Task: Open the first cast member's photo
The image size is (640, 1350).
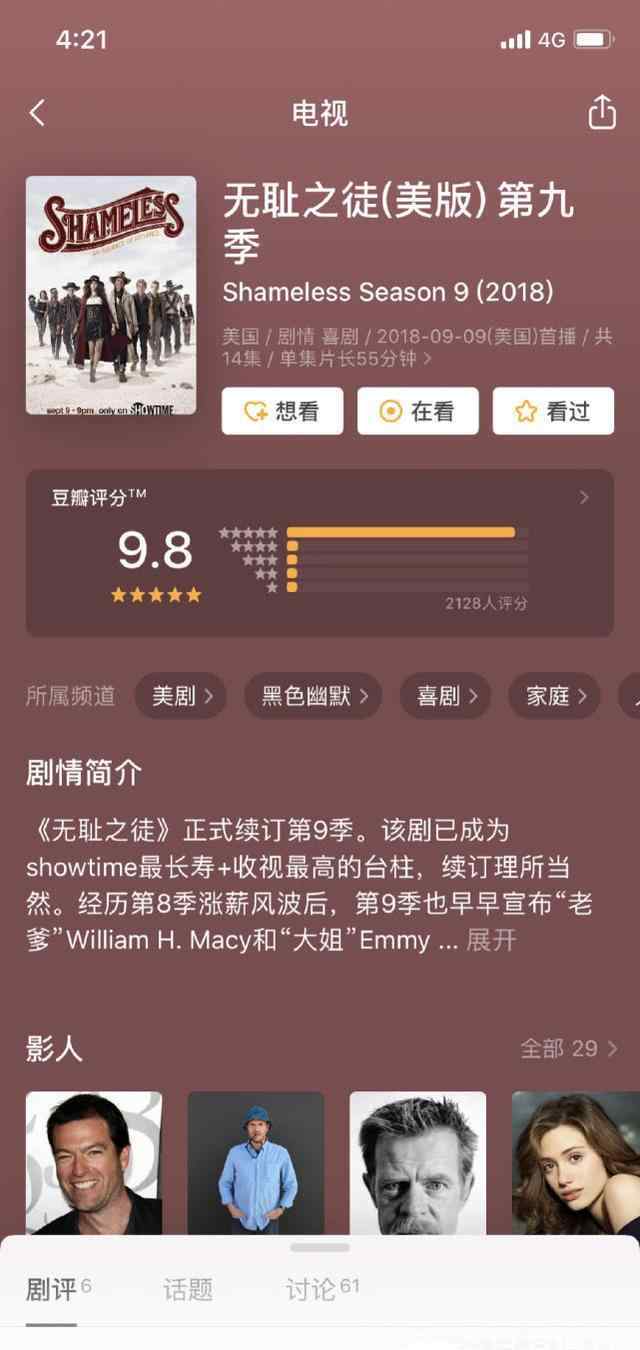Action: point(94,1163)
